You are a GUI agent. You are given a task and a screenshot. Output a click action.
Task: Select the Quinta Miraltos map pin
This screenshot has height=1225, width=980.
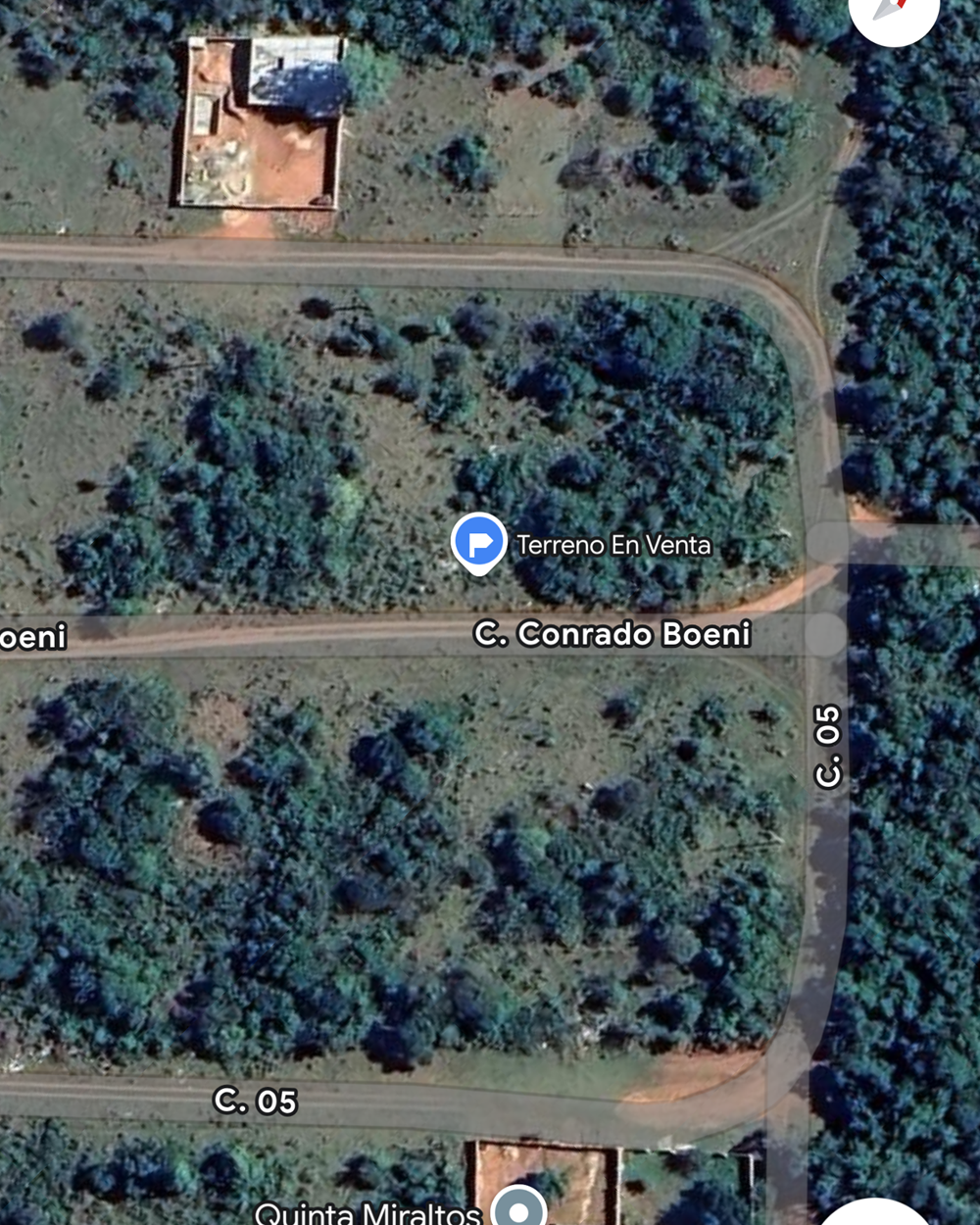518,1209
